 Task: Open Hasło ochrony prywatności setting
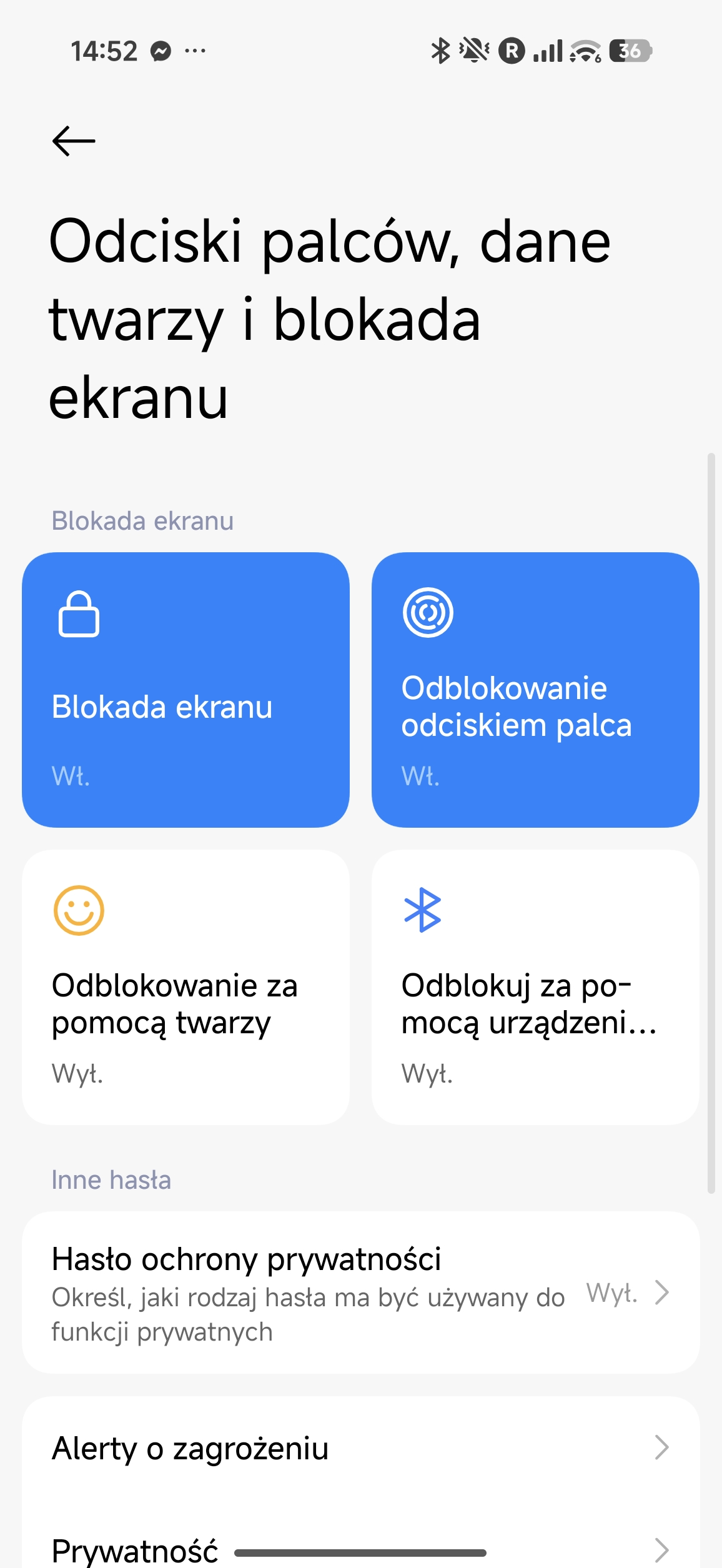coord(360,1292)
